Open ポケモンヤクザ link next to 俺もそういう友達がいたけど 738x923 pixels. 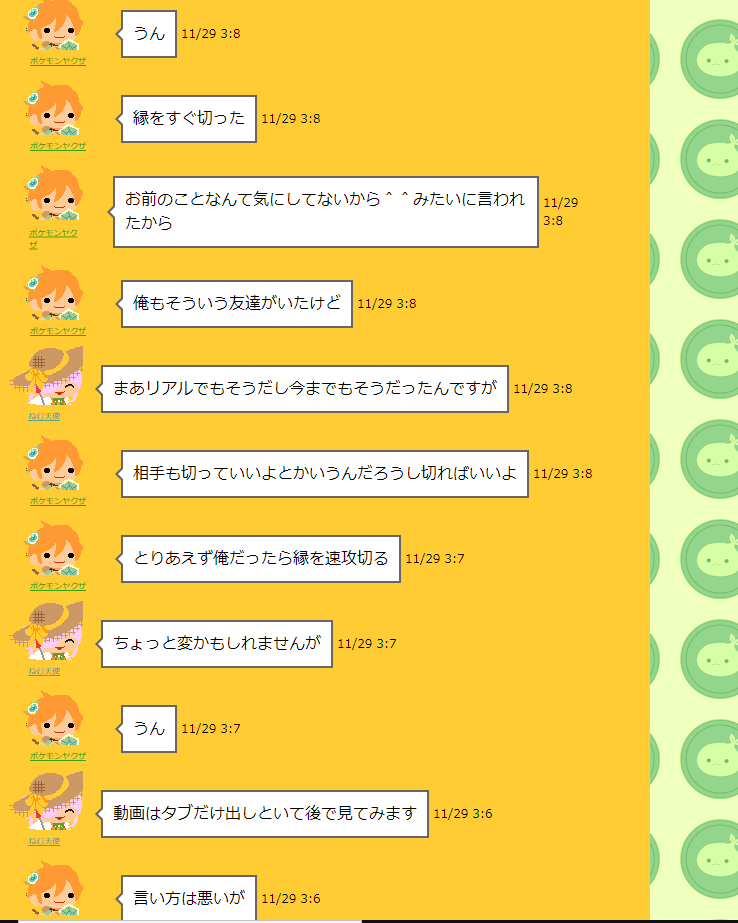click(57, 331)
